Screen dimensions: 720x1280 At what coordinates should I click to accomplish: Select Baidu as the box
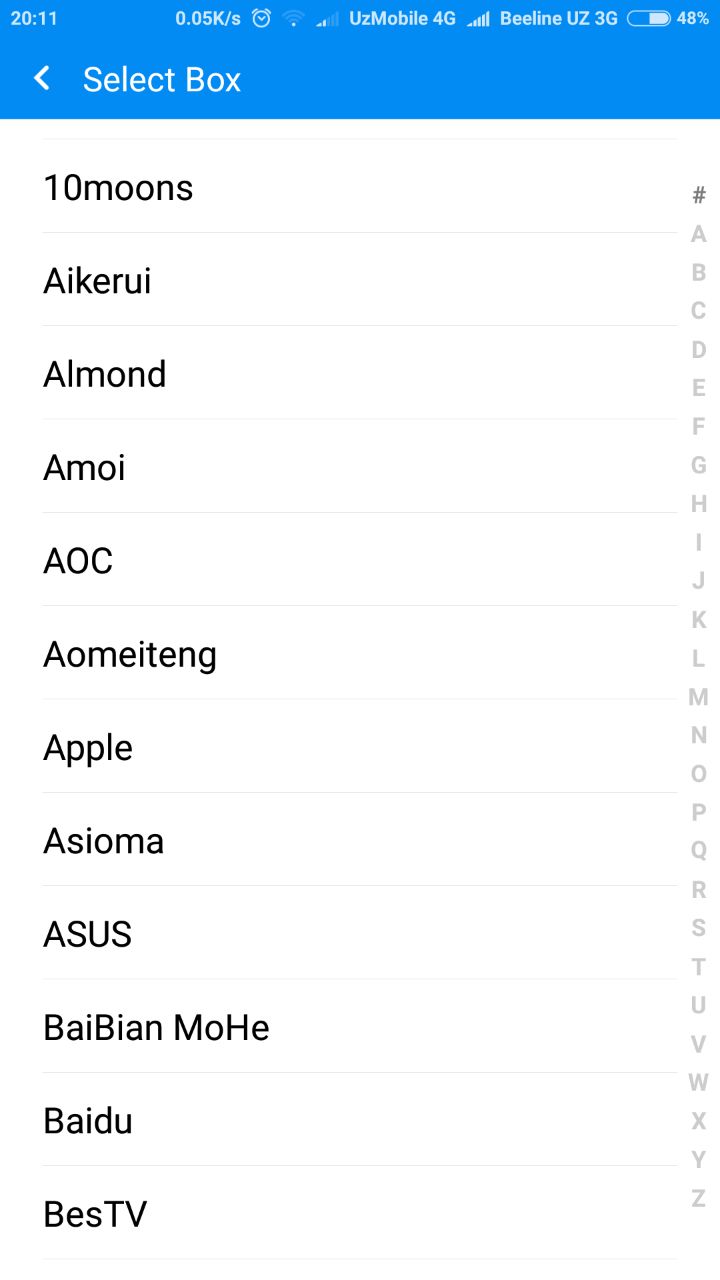click(359, 1120)
